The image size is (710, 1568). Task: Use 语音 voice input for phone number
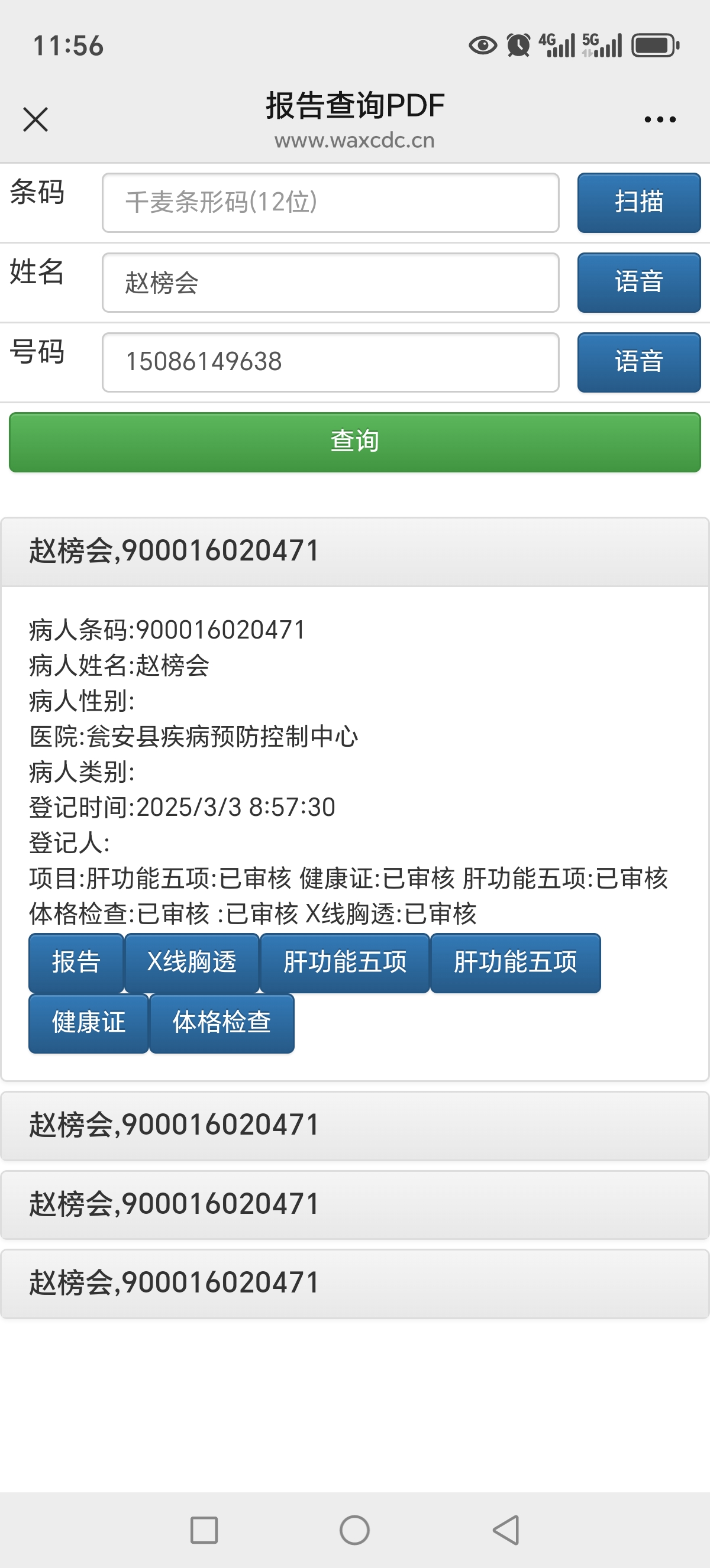pos(638,362)
